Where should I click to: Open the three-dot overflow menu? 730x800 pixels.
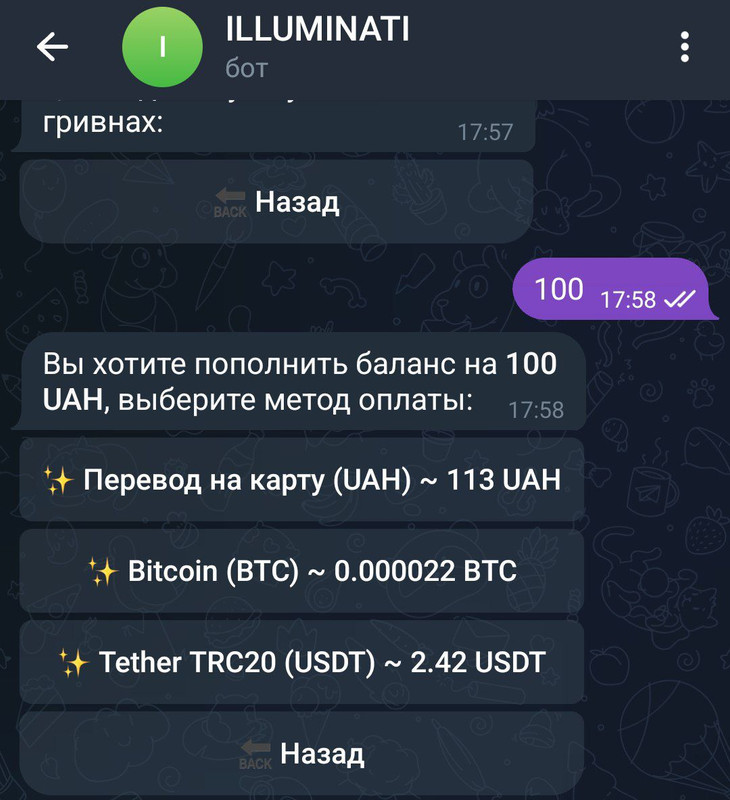point(685,47)
